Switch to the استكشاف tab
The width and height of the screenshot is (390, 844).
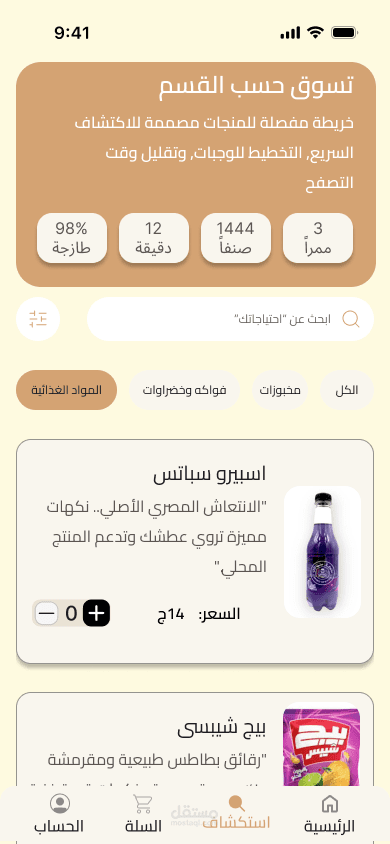pos(236,813)
